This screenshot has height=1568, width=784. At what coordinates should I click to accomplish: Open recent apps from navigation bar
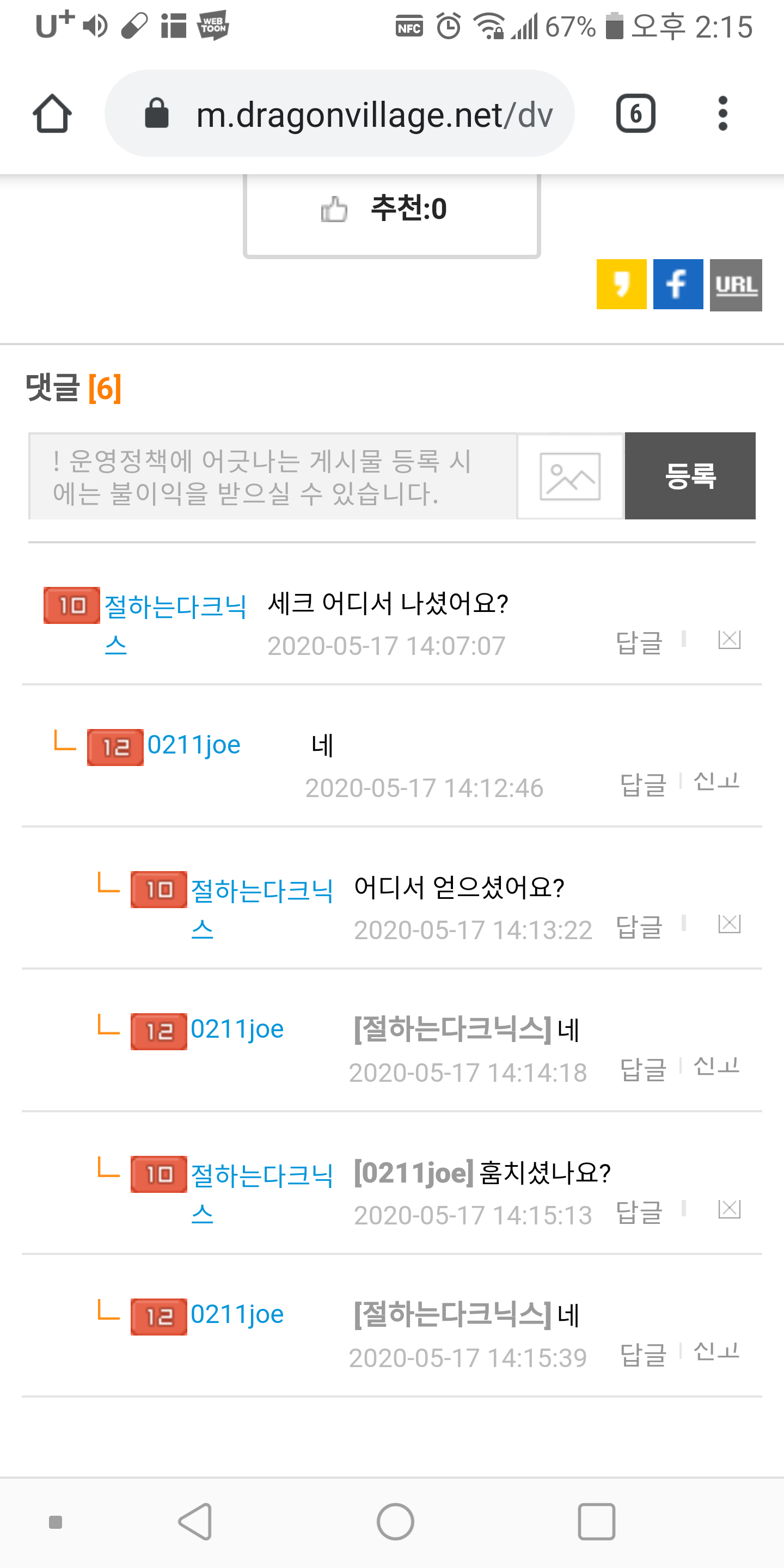tap(596, 1522)
